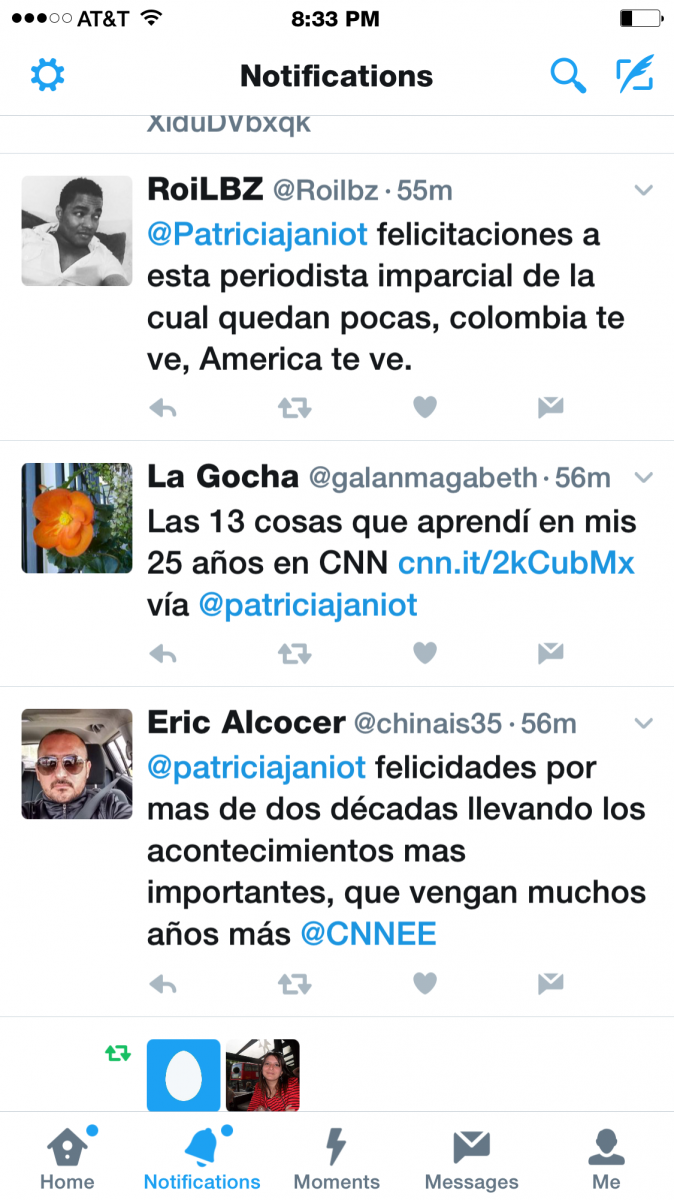Open Eric Alcocer's profile picture
This screenshot has width=674, height=1200.
tap(77, 764)
